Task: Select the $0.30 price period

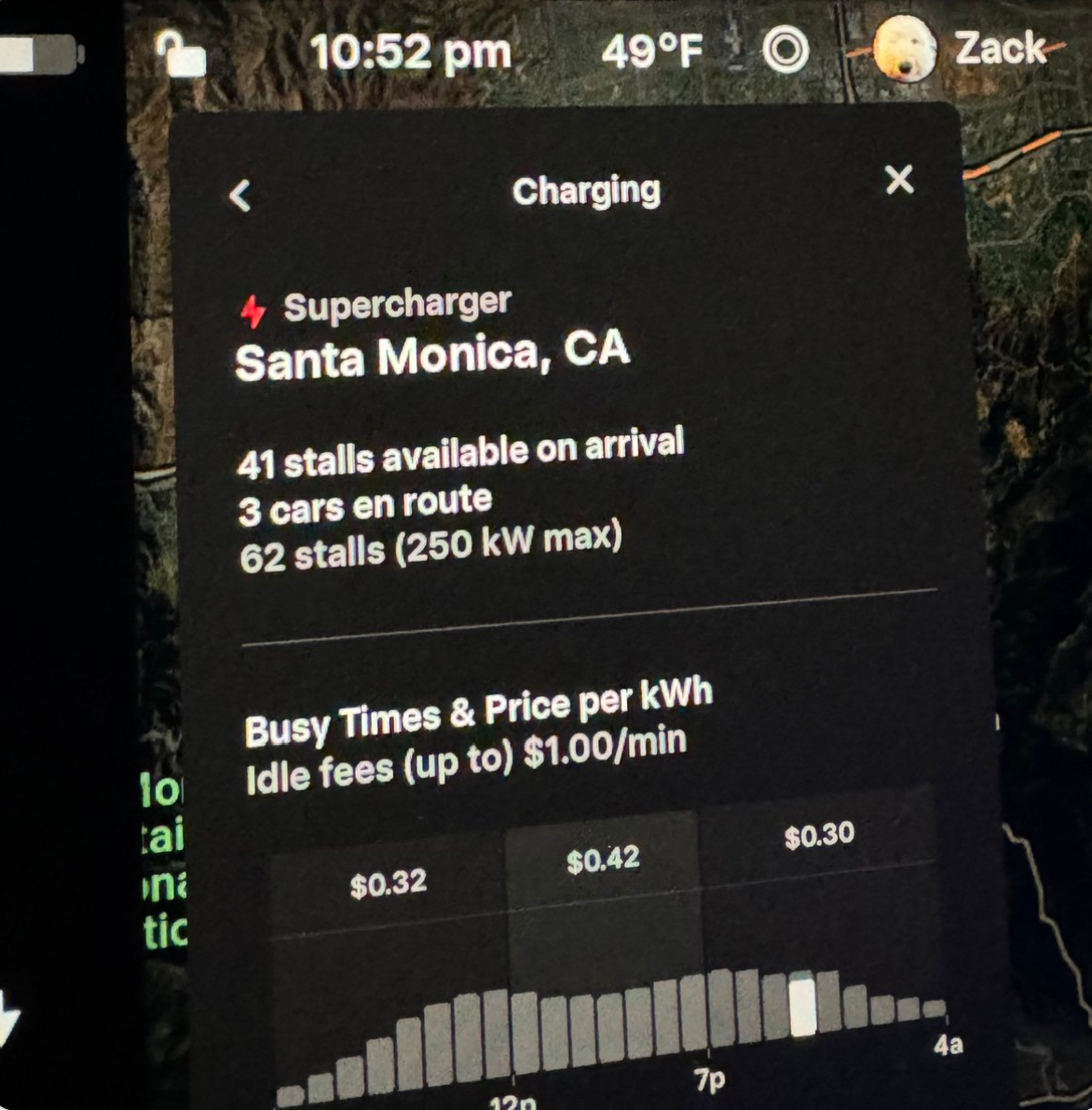Action: pos(819,835)
